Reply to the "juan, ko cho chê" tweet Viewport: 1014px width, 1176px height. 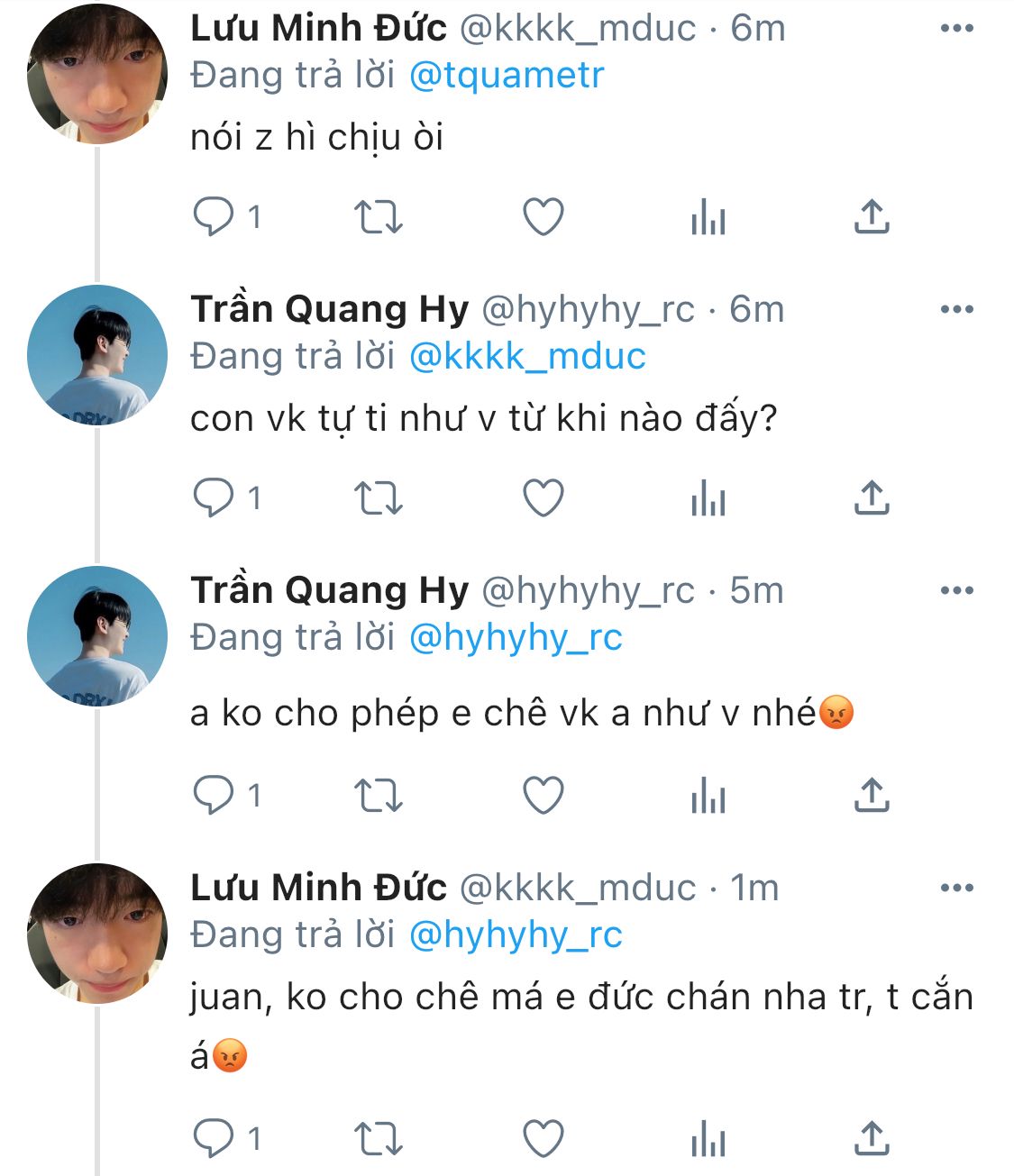click(214, 1138)
